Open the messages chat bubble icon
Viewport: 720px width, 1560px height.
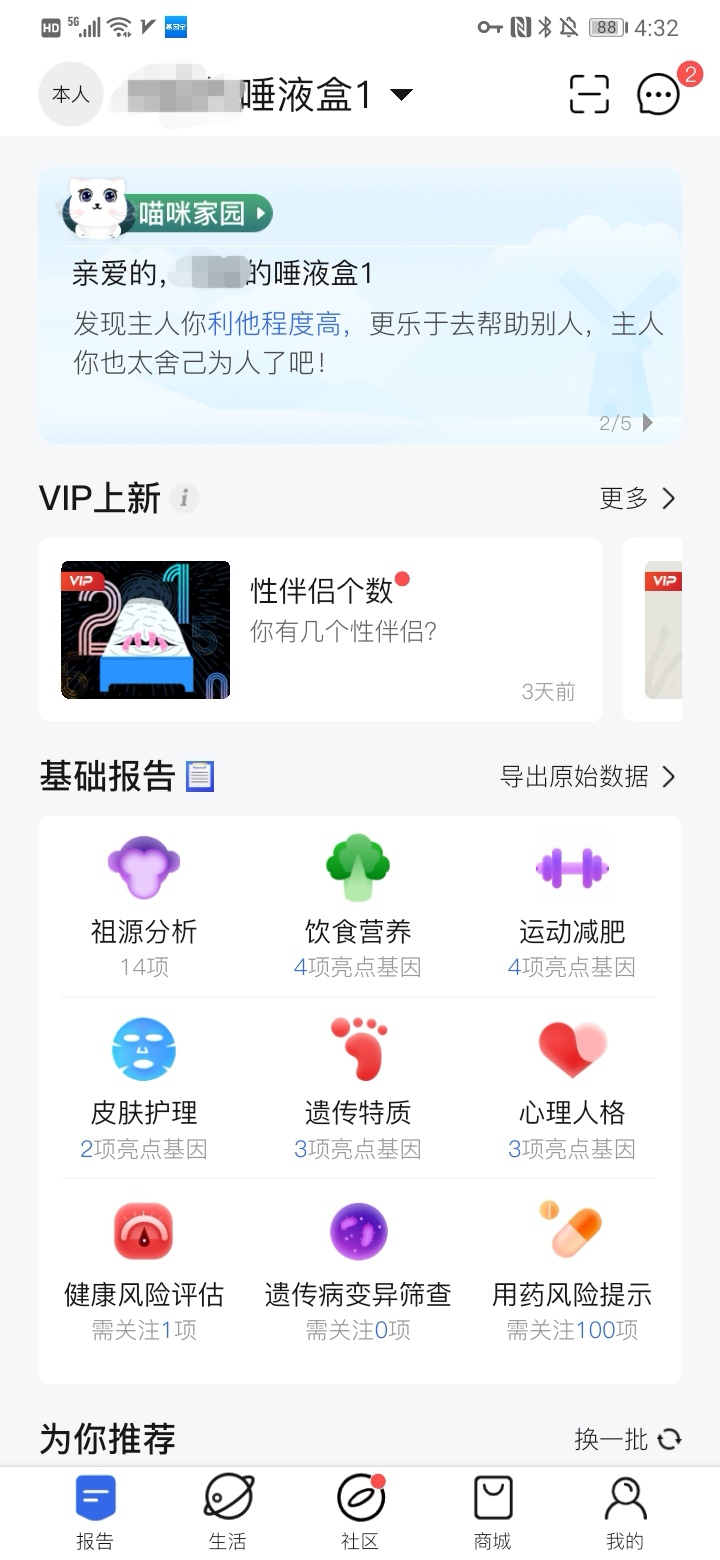tap(658, 94)
